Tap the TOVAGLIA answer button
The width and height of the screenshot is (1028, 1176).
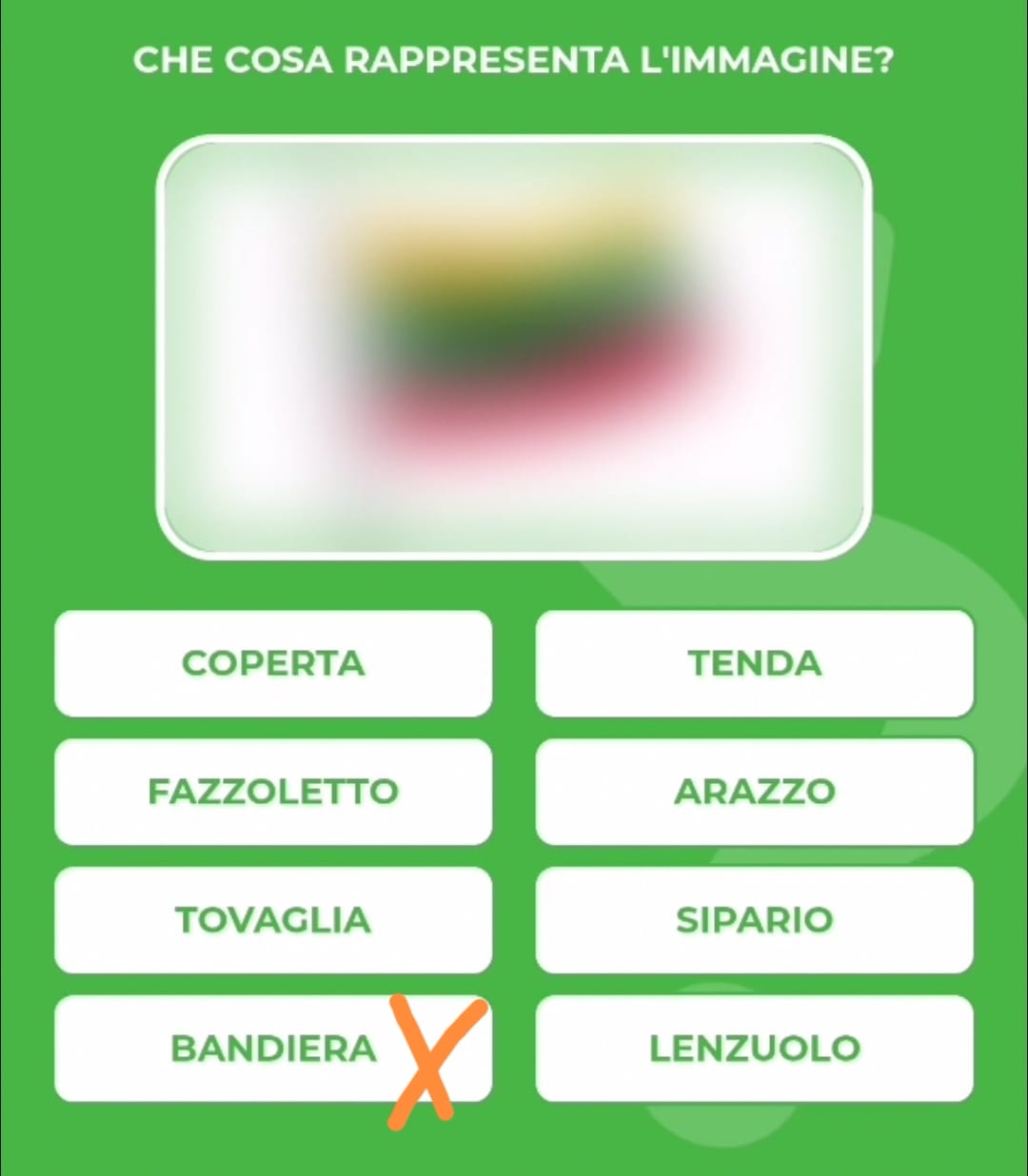273,920
